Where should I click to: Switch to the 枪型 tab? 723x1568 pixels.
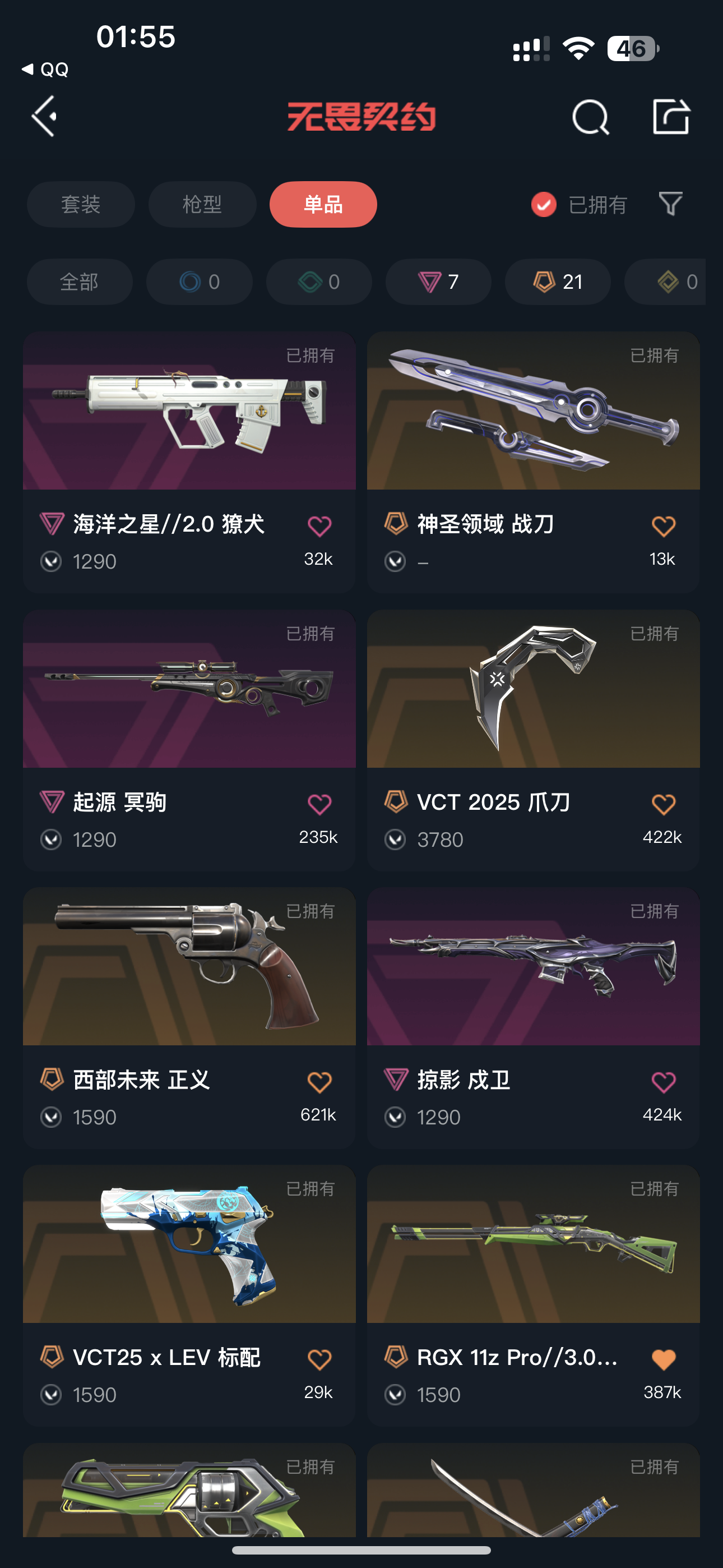(x=202, y=205)
